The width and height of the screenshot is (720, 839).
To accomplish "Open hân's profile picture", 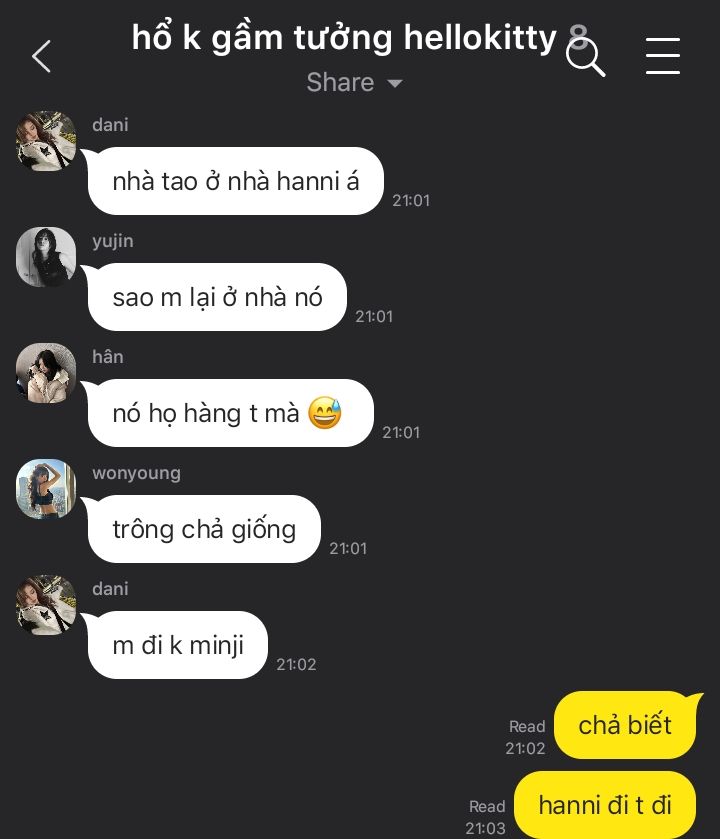I will point(46,373).
